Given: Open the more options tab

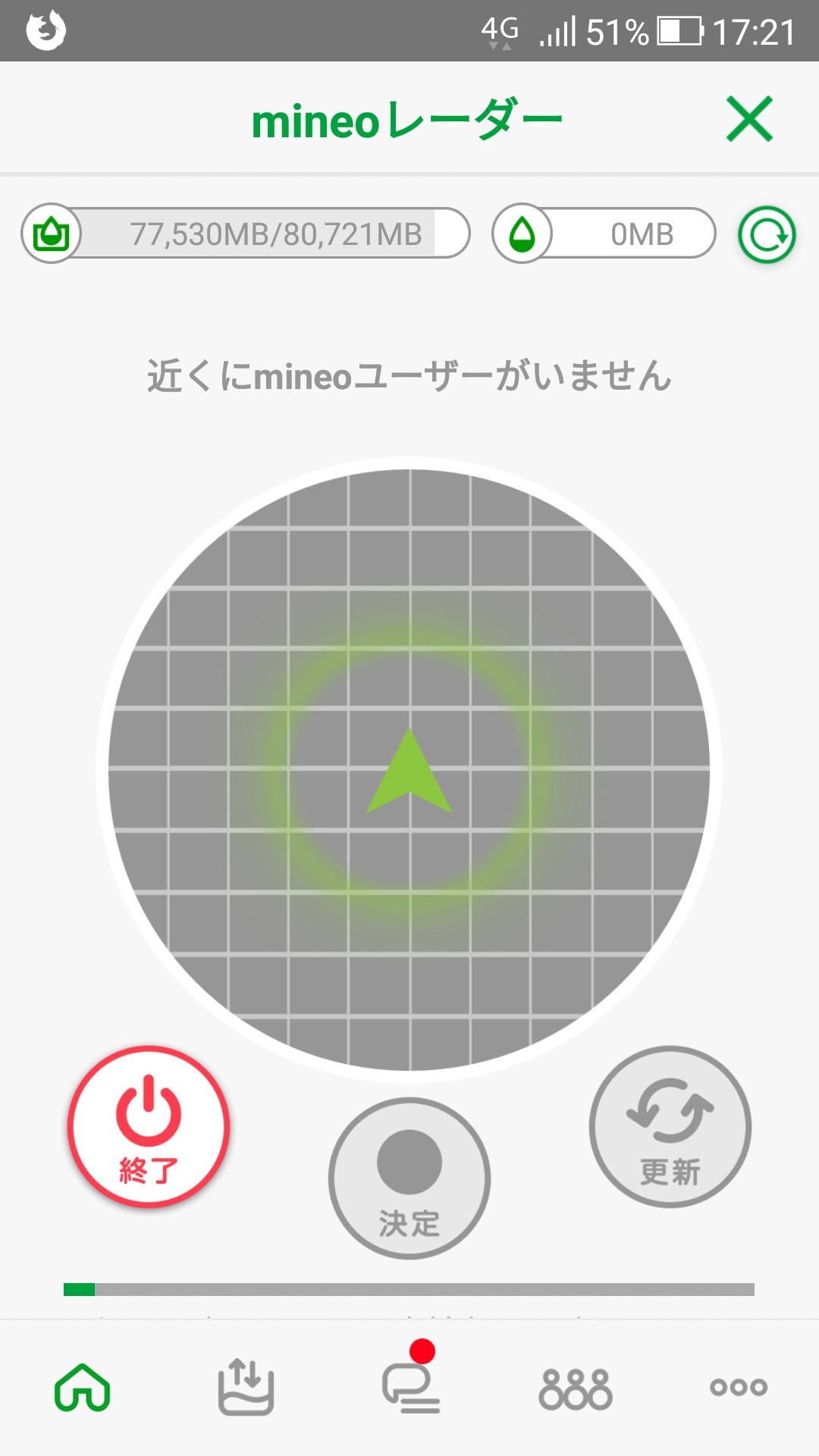Looking at the screenshot, I should 739,1388.
